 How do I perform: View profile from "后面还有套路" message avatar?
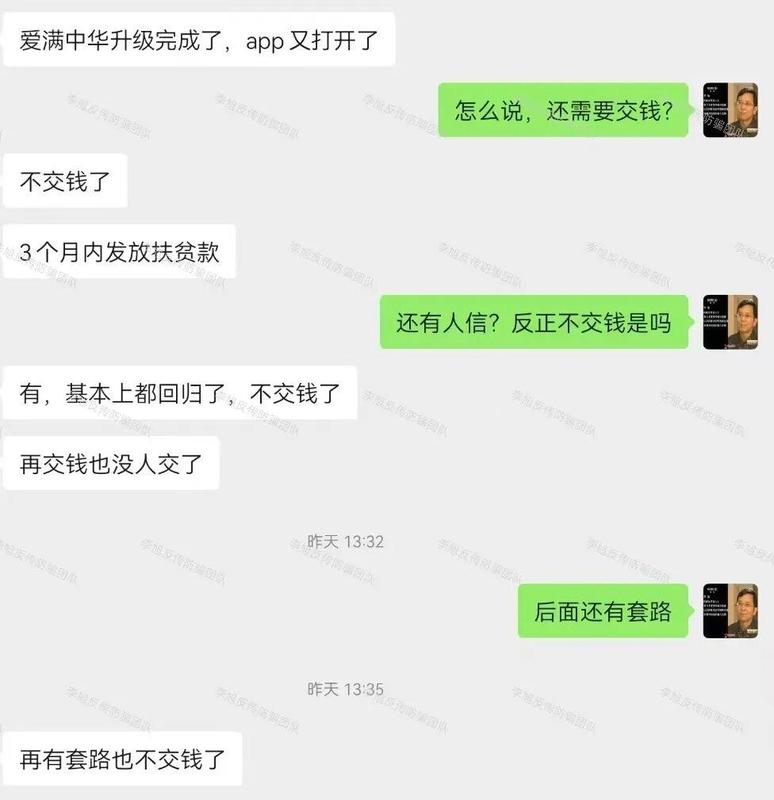[730, 611]
